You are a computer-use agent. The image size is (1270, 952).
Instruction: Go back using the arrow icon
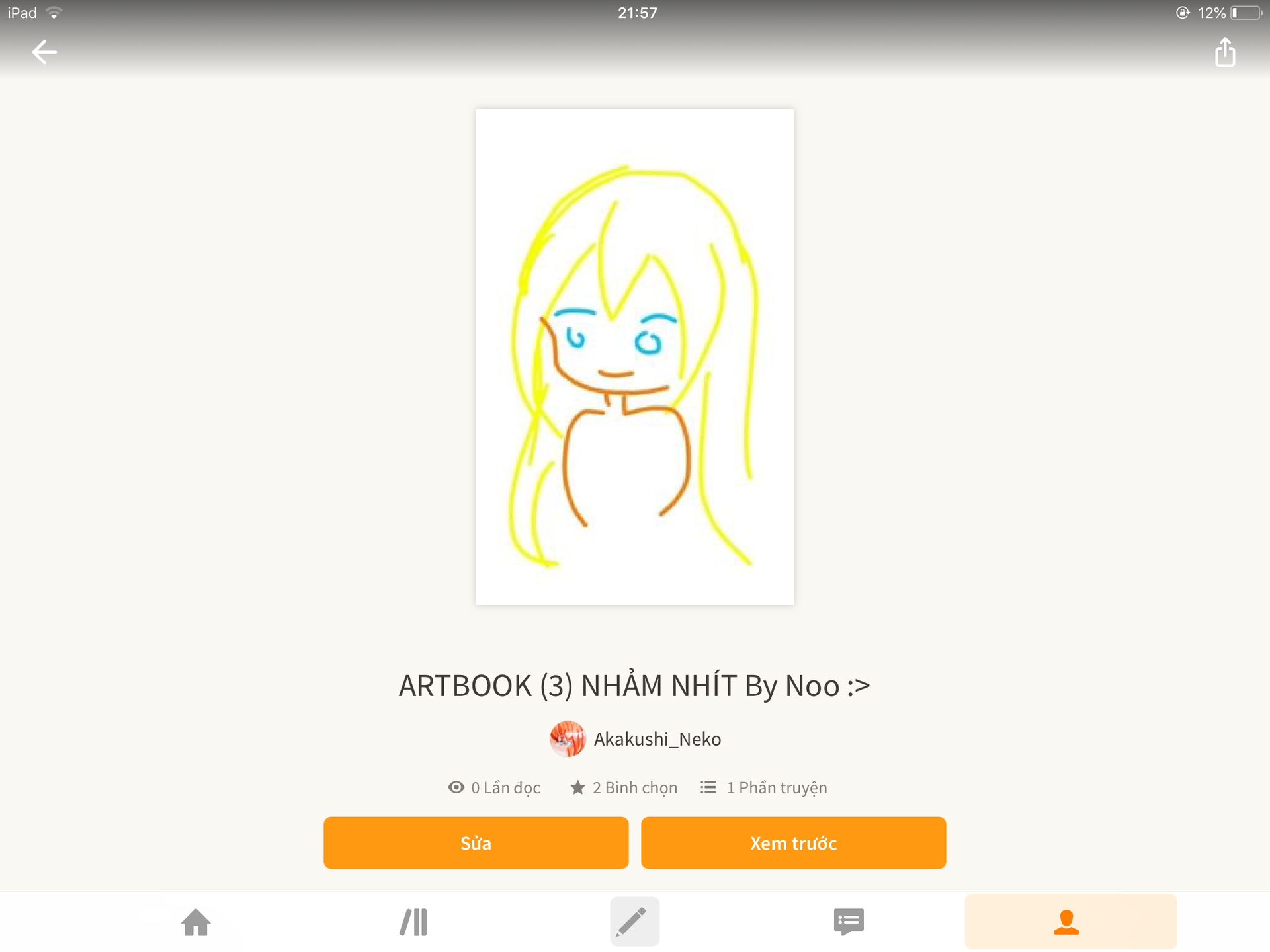tap(44, 52)
